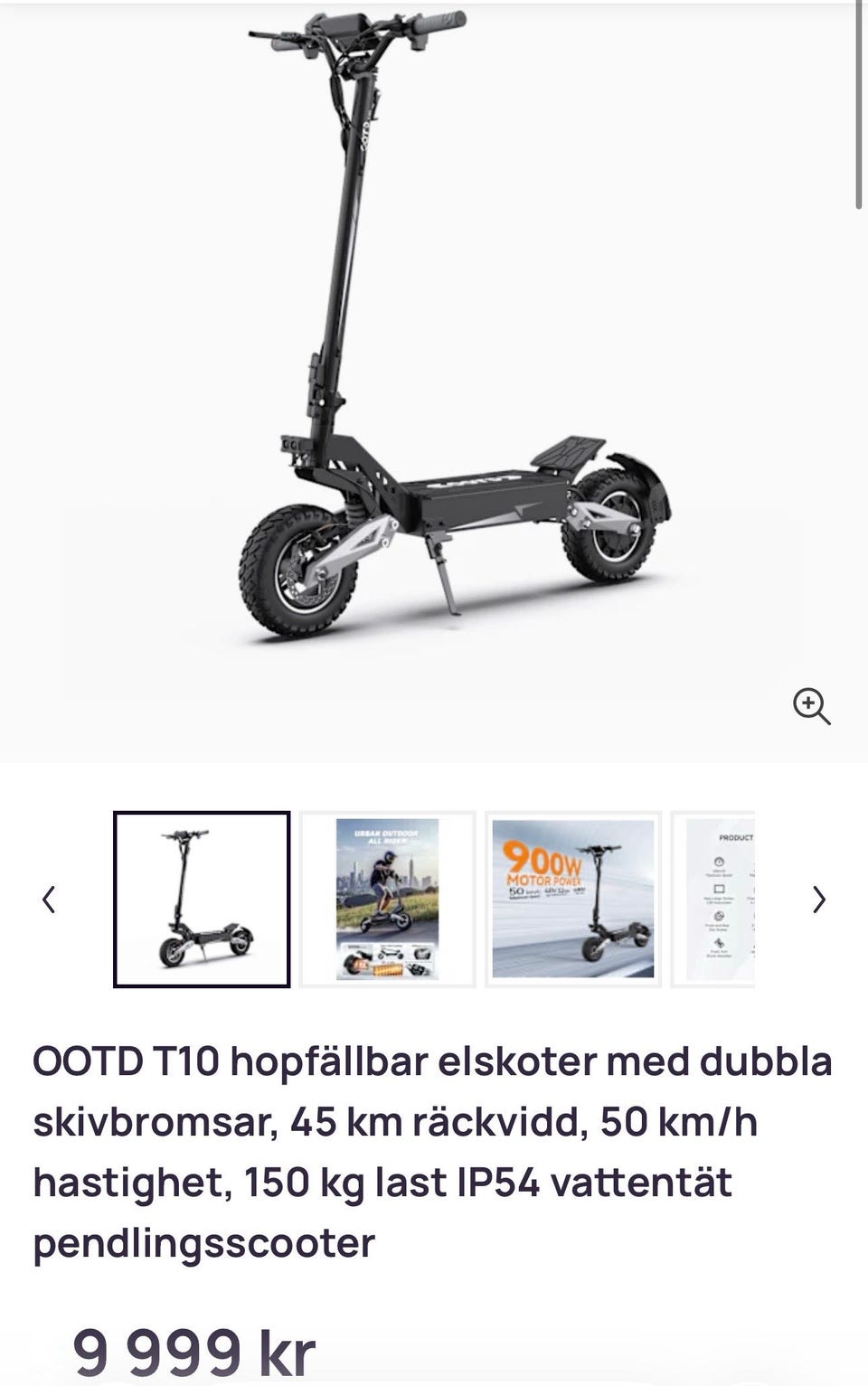The image size is (868, 1386).
Task: Activate the Urban Outdoor All Rider thumbnail
Action: tap(386, 898)
